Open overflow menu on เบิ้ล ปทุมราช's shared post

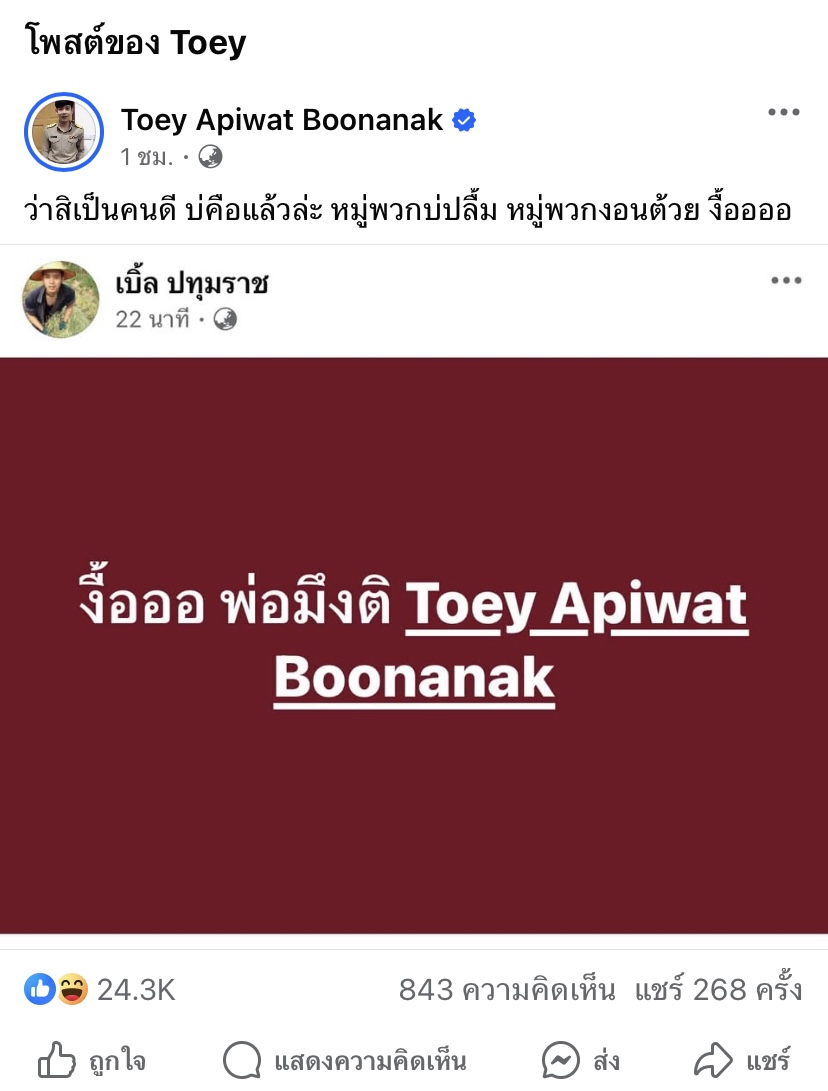(x=786, y=281)
